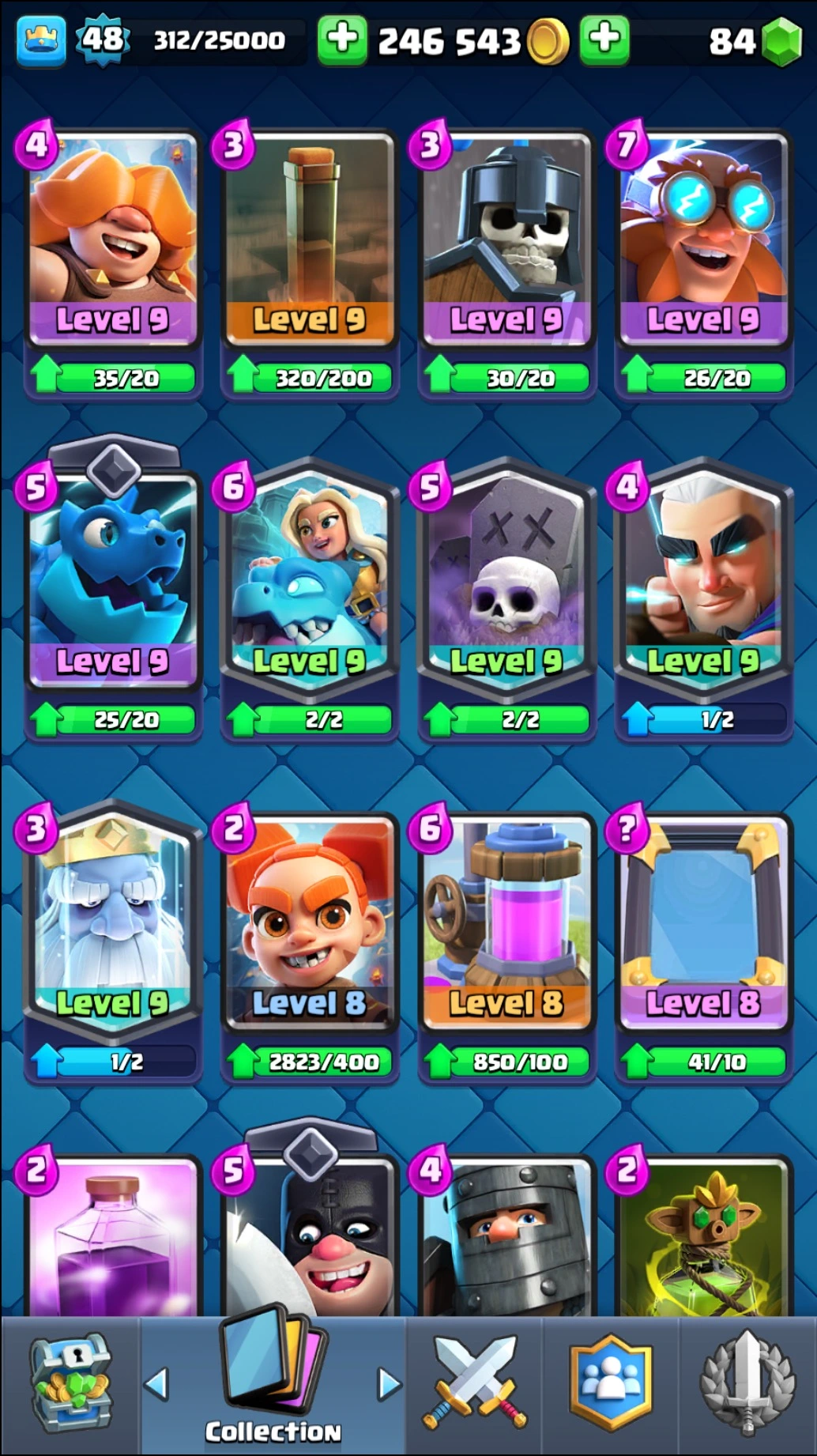Open the King level profile icon
The height and width of the screenshot is (1456, 817).
click(41, 40)
